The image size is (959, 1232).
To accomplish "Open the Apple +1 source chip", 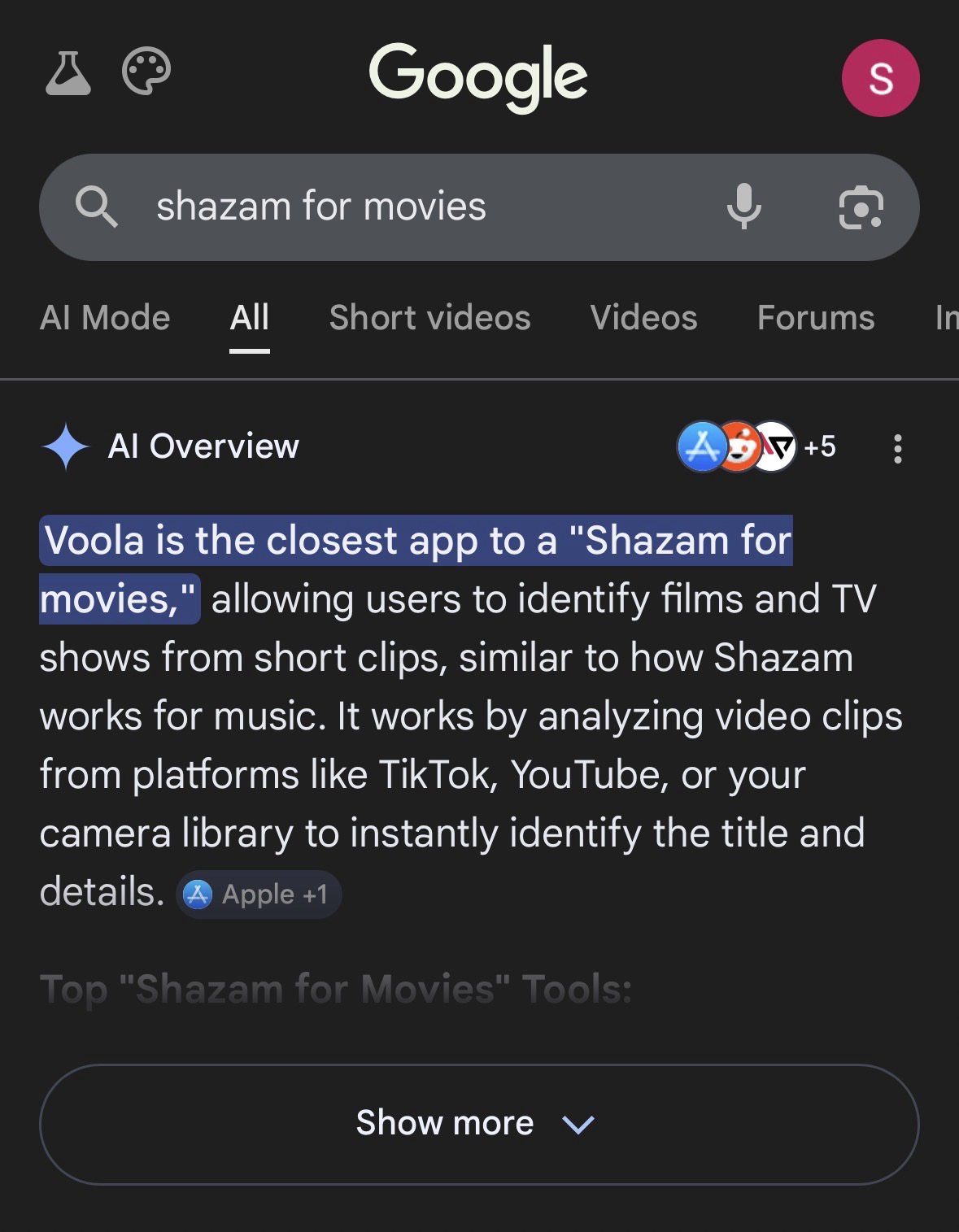I will pos(259,895).
